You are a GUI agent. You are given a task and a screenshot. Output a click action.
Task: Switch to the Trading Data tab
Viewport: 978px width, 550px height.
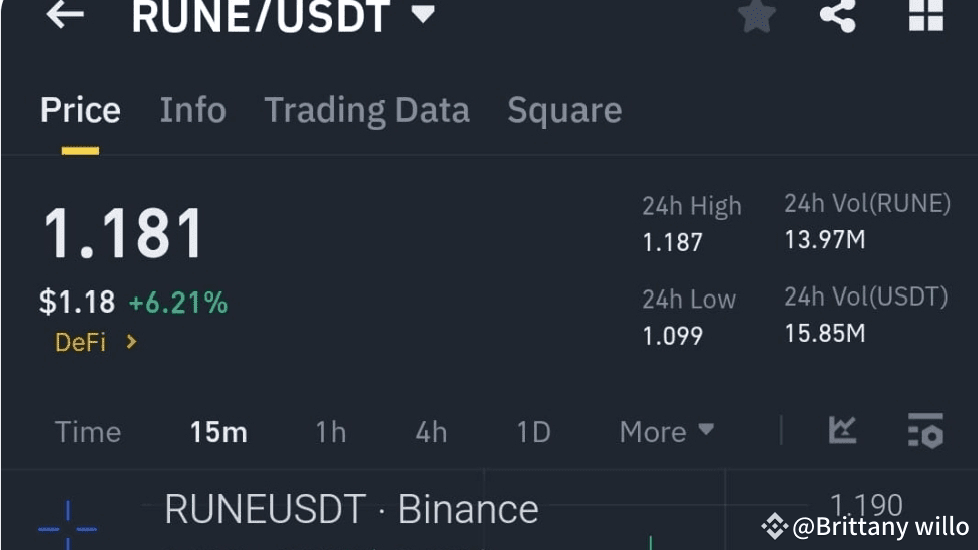[367, 110]
